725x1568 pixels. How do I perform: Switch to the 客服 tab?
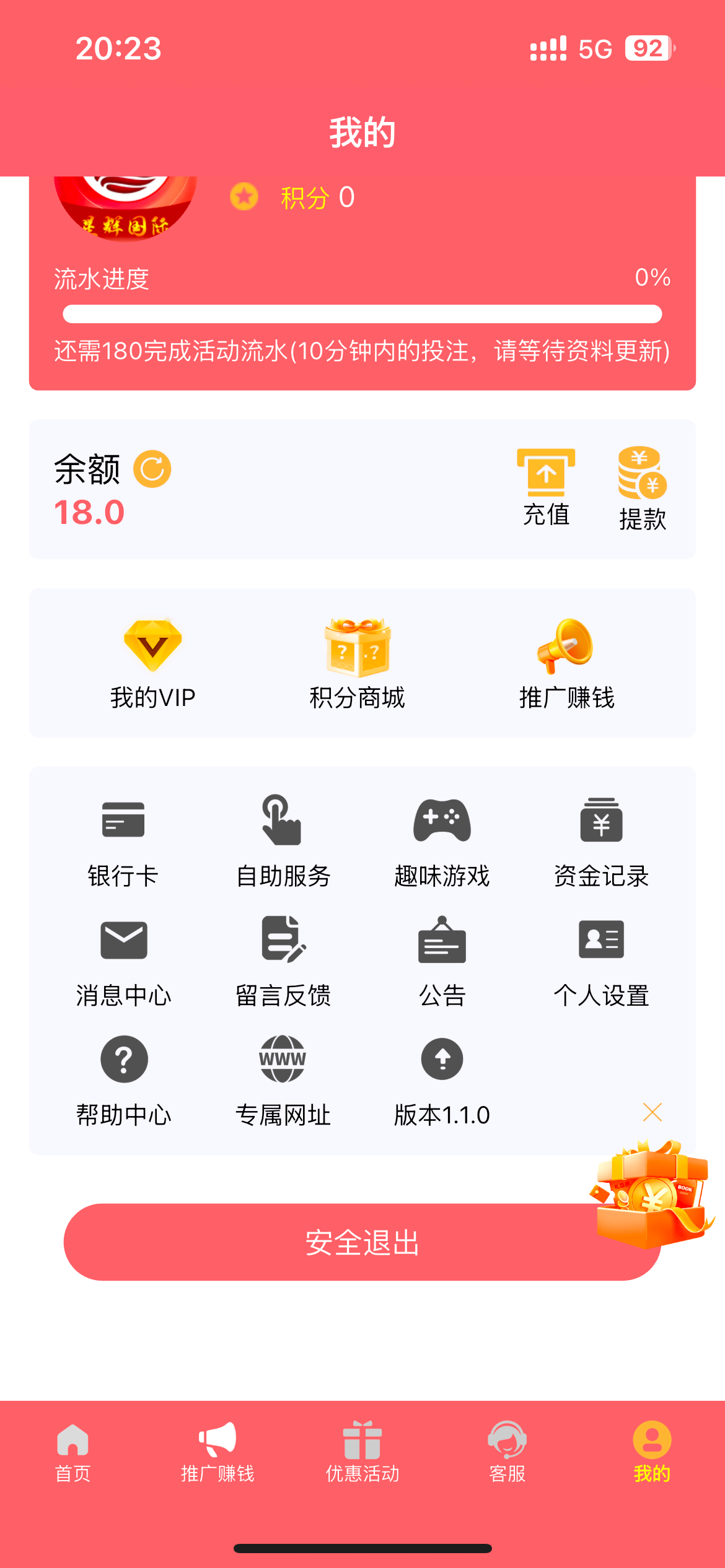click(x=507, y=1452)
